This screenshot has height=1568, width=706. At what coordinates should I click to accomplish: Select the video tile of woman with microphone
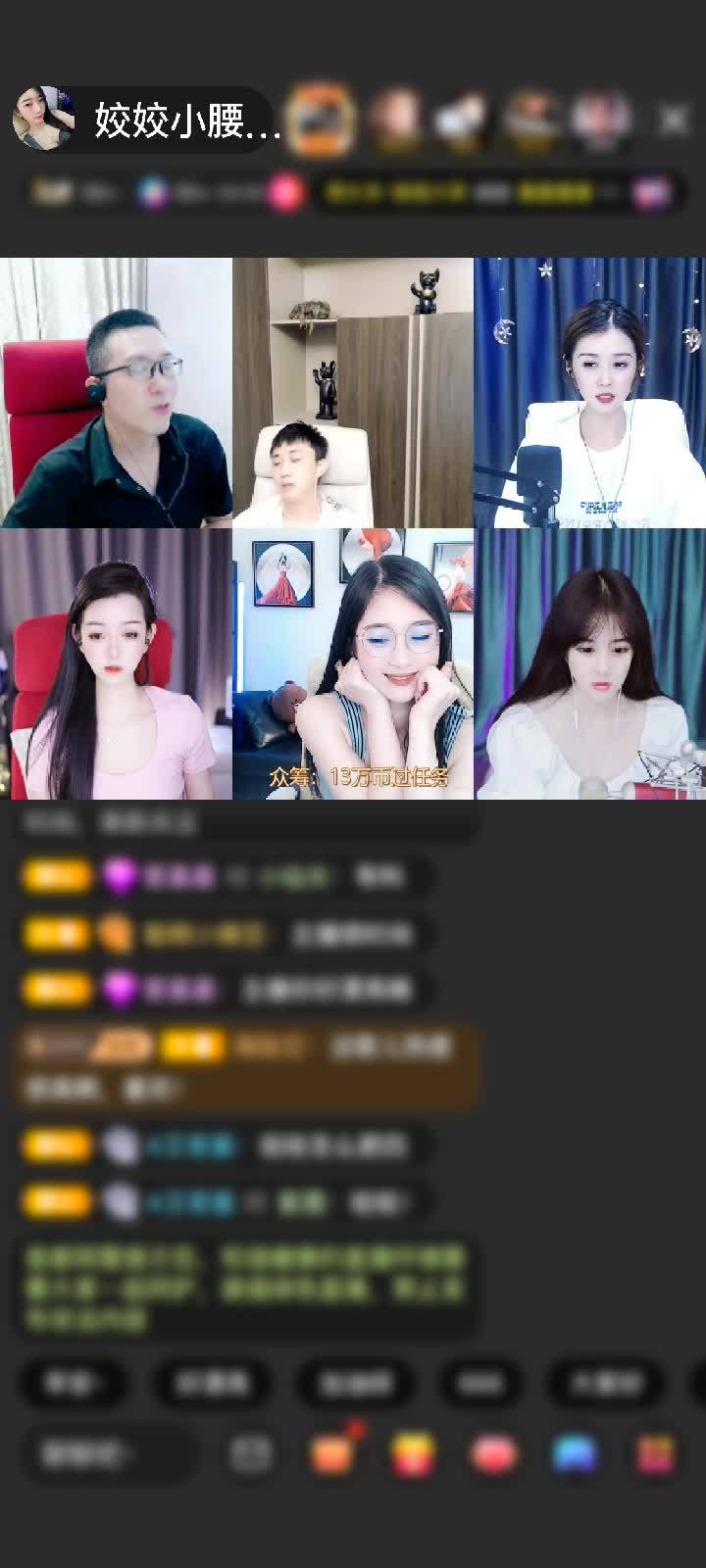coord(589,392)
